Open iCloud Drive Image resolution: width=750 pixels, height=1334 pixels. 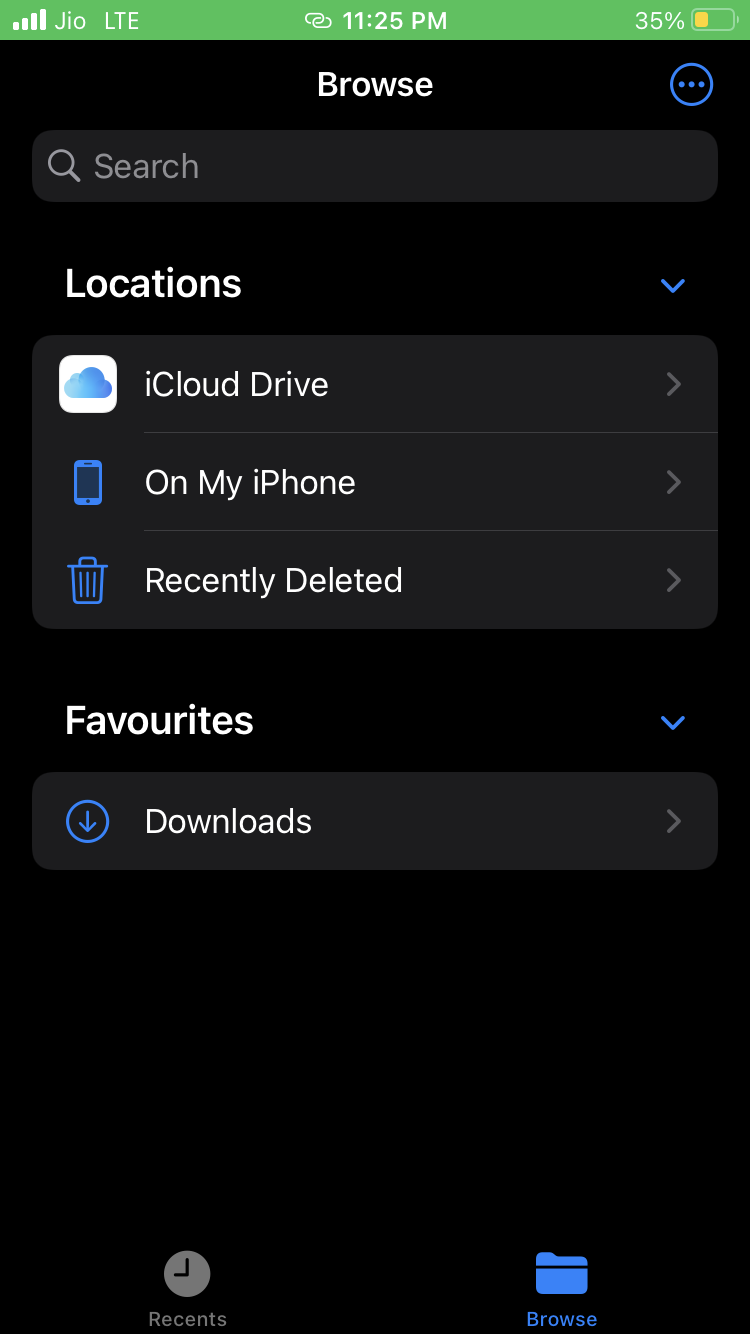pyautogui.click(x=375, y=384)
